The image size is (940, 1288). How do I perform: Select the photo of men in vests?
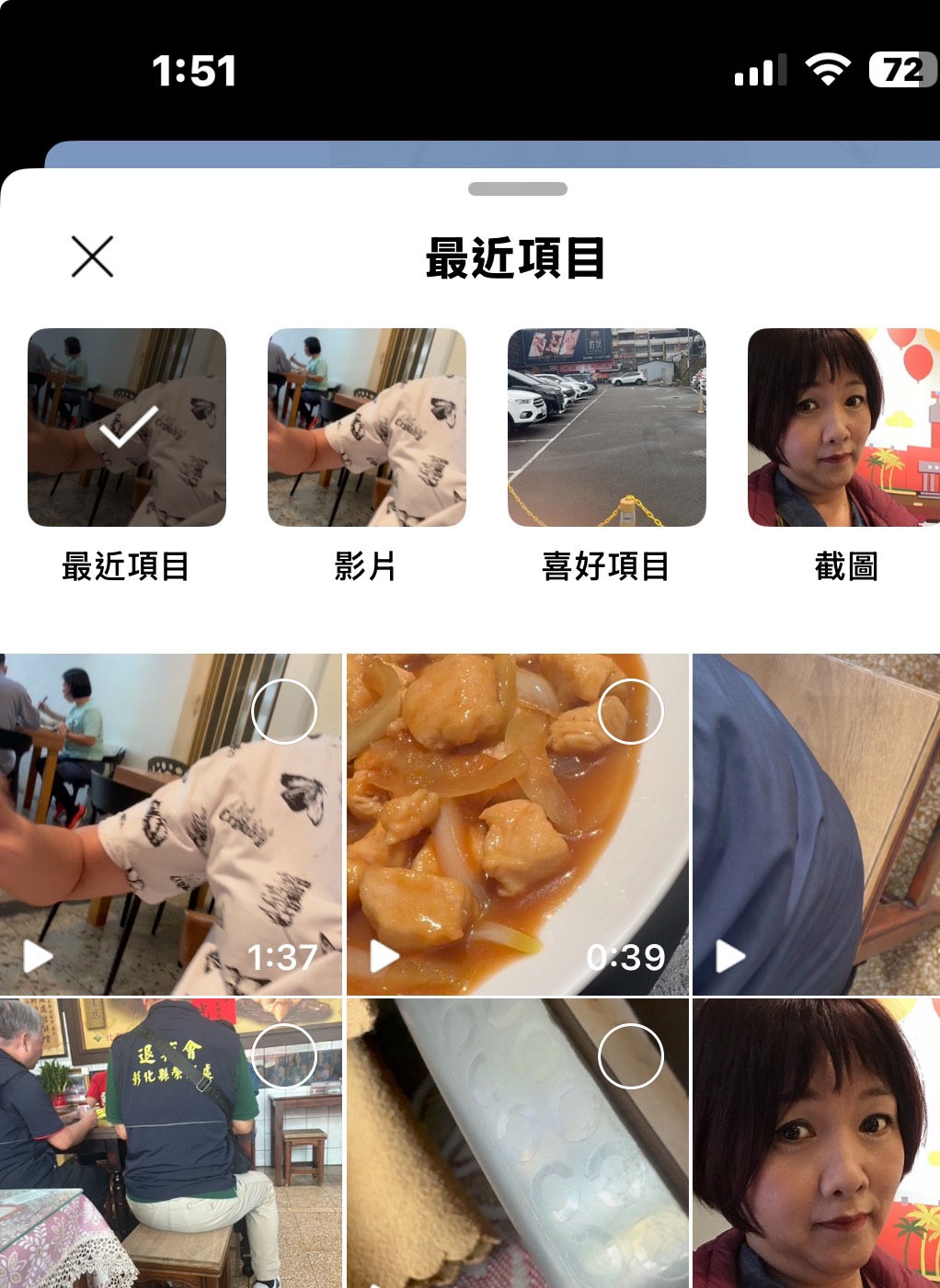coord(283,1056)
